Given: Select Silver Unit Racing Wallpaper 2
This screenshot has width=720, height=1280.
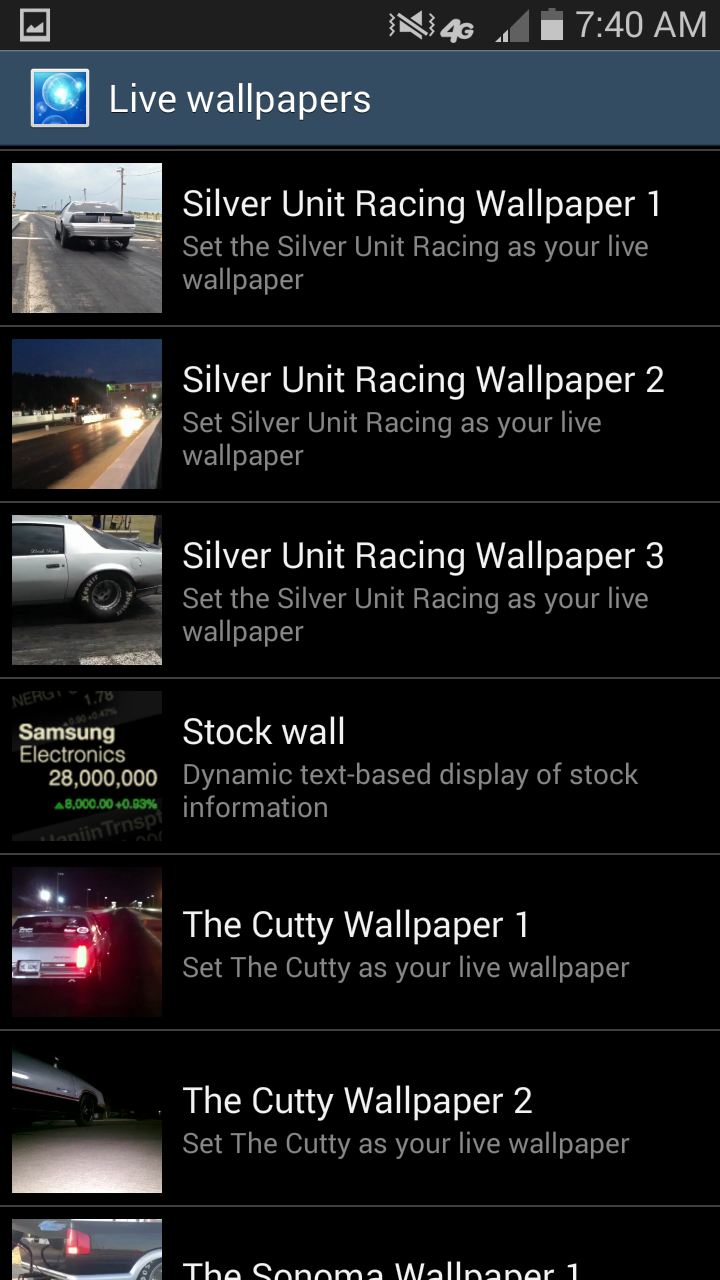Looking at the screenshot, I should pyautogui.click(x=360, y=414).
